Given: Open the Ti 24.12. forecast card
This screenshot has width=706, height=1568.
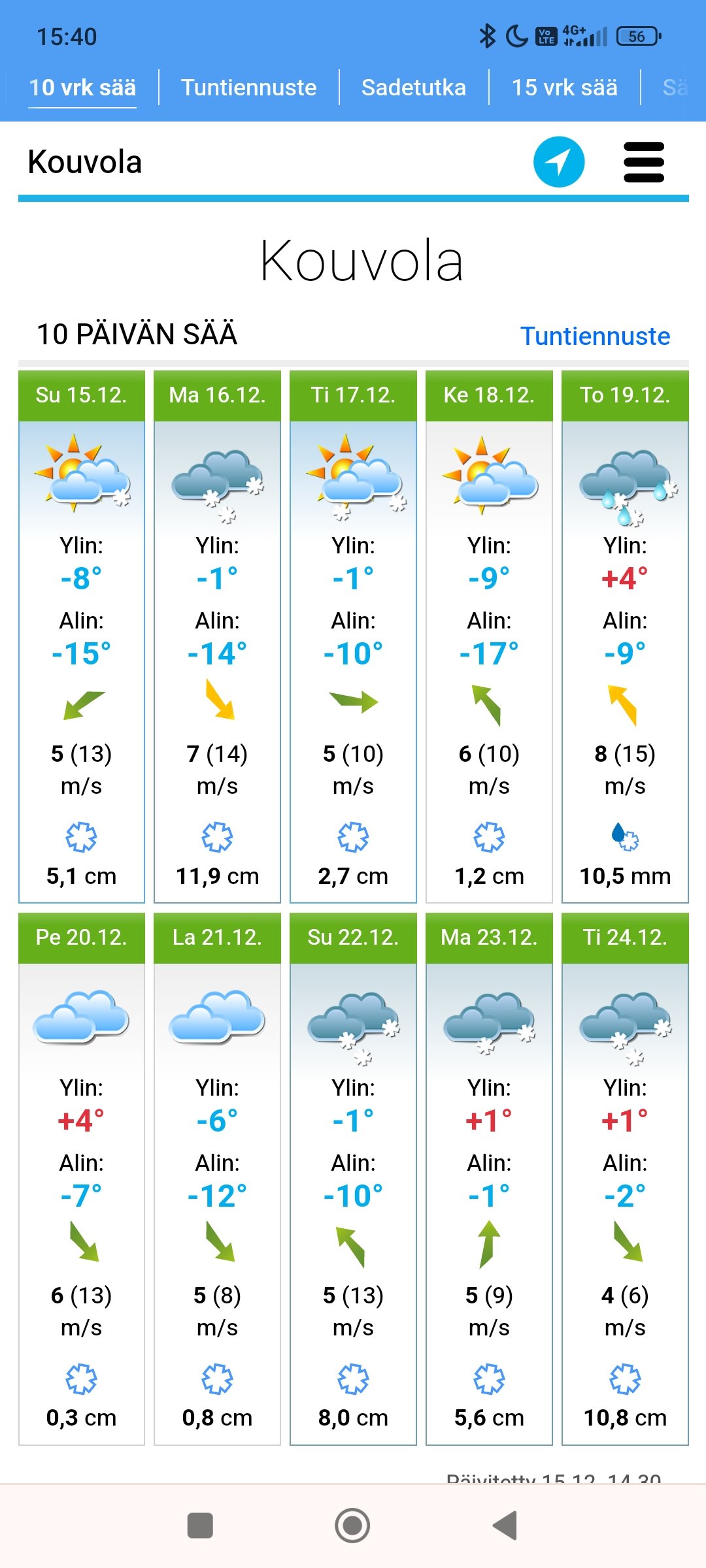Looking at the screenshot, I should point(625,1179).
